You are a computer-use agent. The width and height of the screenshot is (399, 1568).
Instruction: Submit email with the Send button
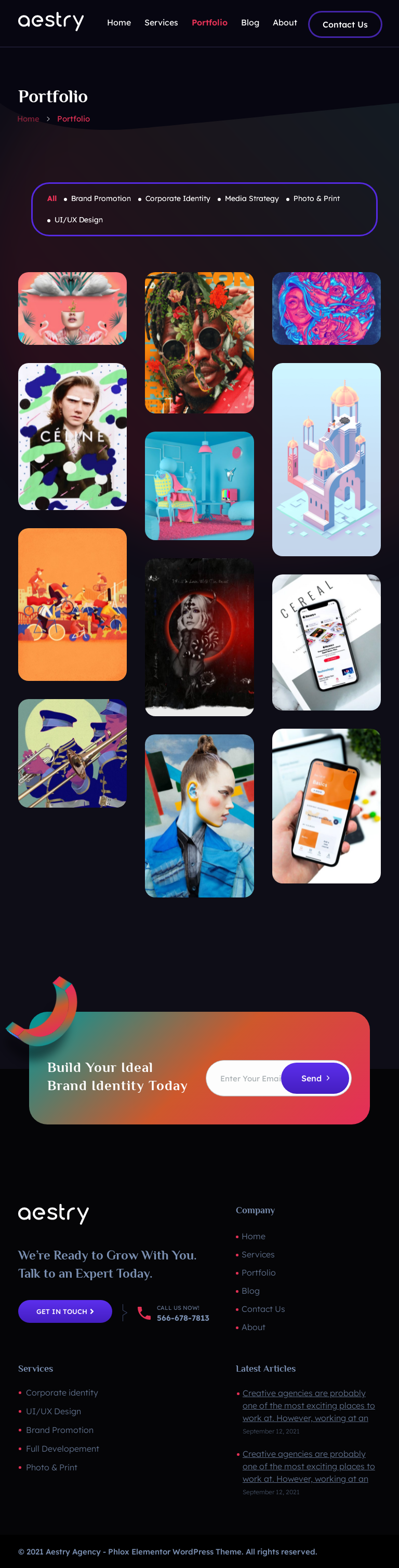(315, 1078)
